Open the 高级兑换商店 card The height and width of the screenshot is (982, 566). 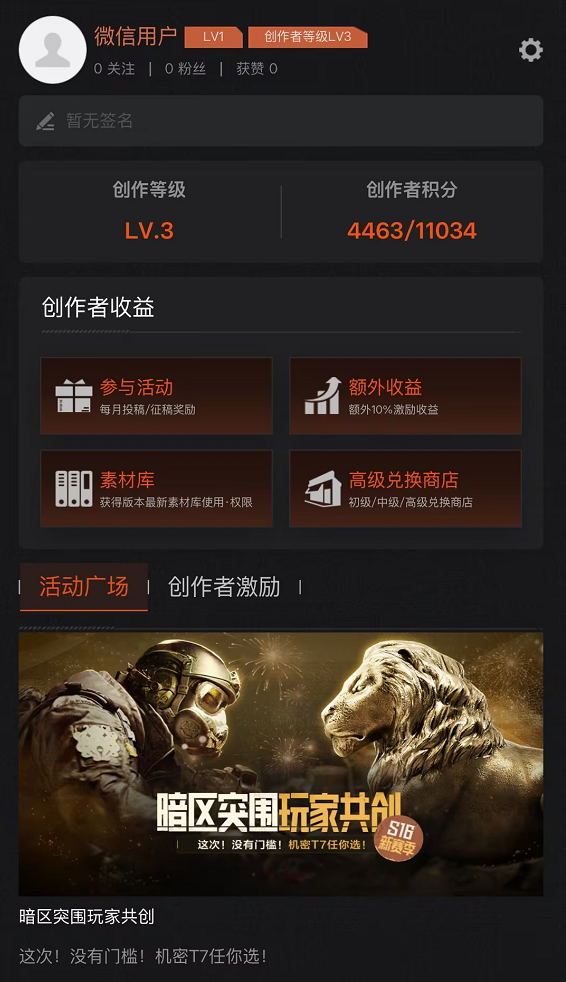pyautogui.click(x=405, y=488)
